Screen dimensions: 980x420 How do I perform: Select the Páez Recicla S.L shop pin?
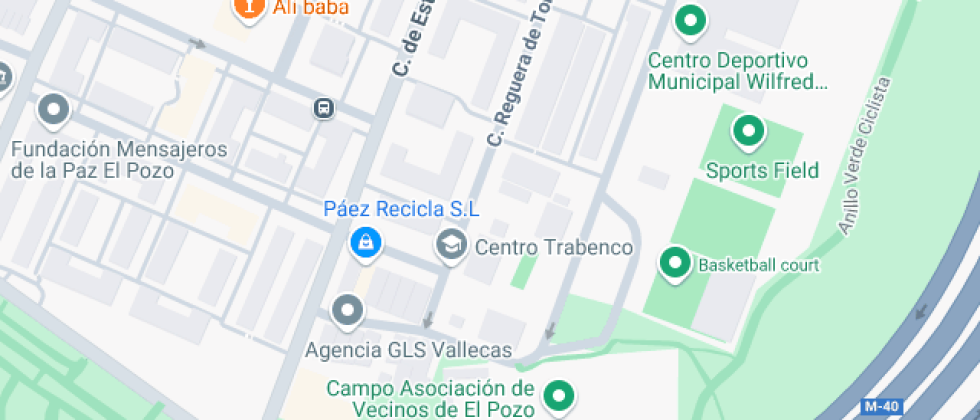point(365,241)
